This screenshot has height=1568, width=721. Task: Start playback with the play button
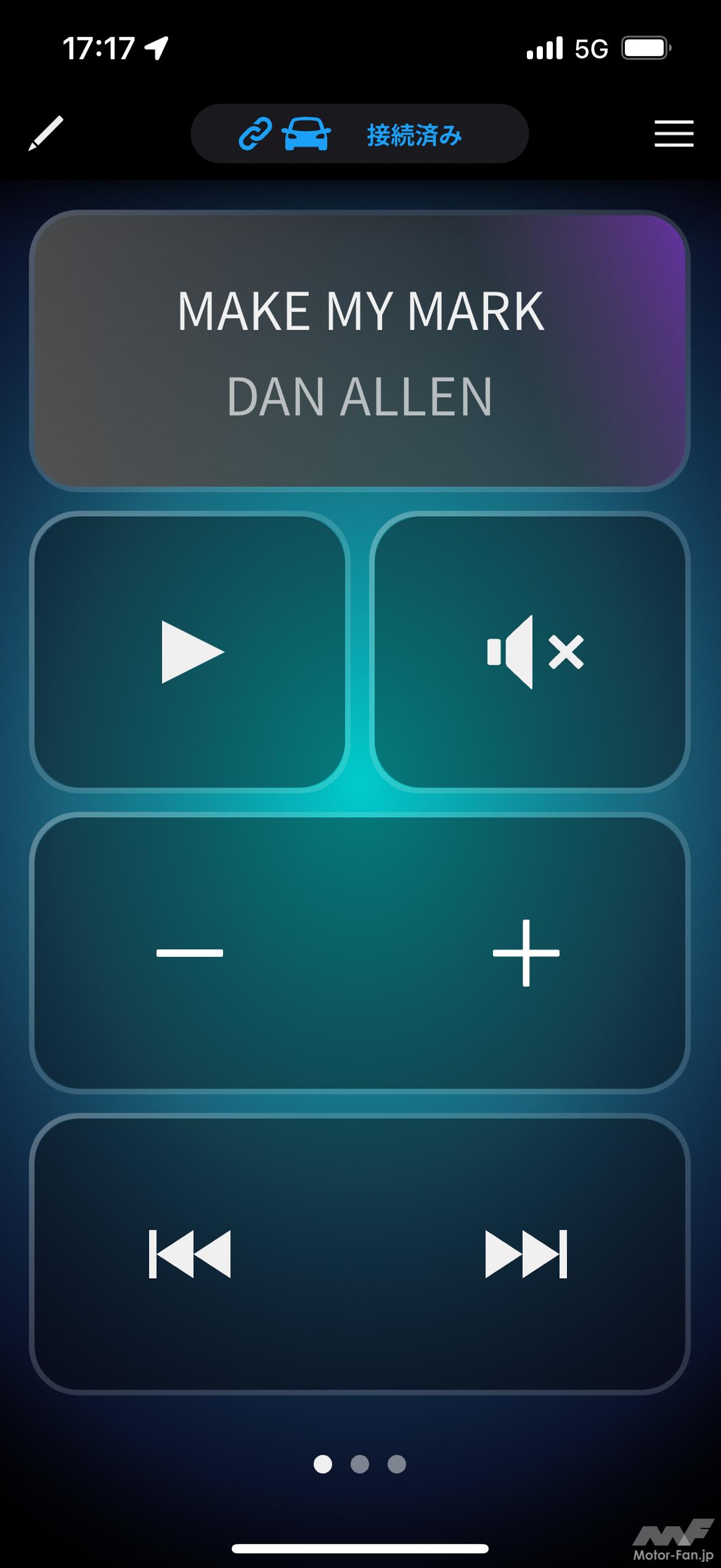click(190, 652)
